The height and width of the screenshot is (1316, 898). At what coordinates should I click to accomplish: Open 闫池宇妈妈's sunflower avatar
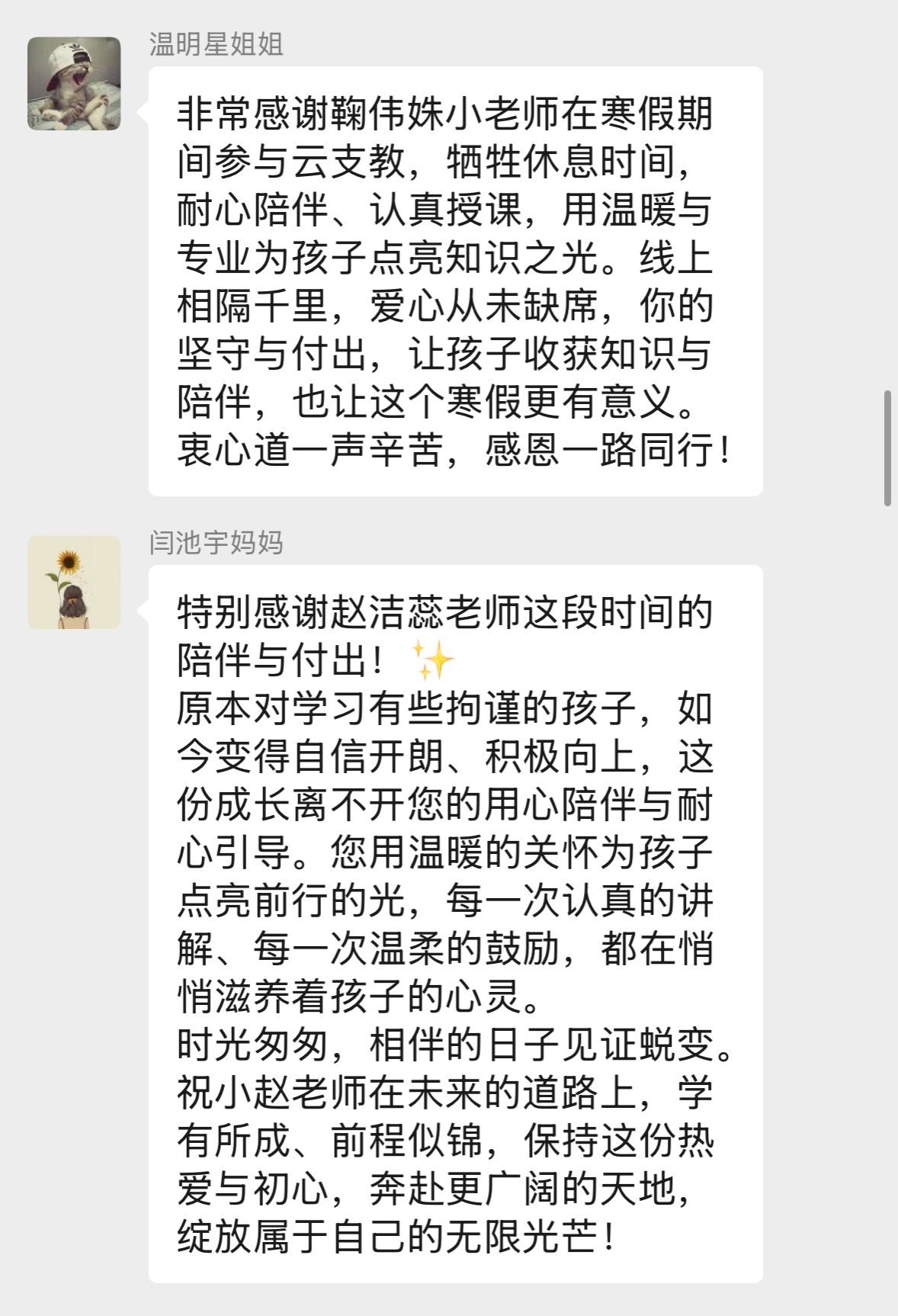[x=74, y=582]
